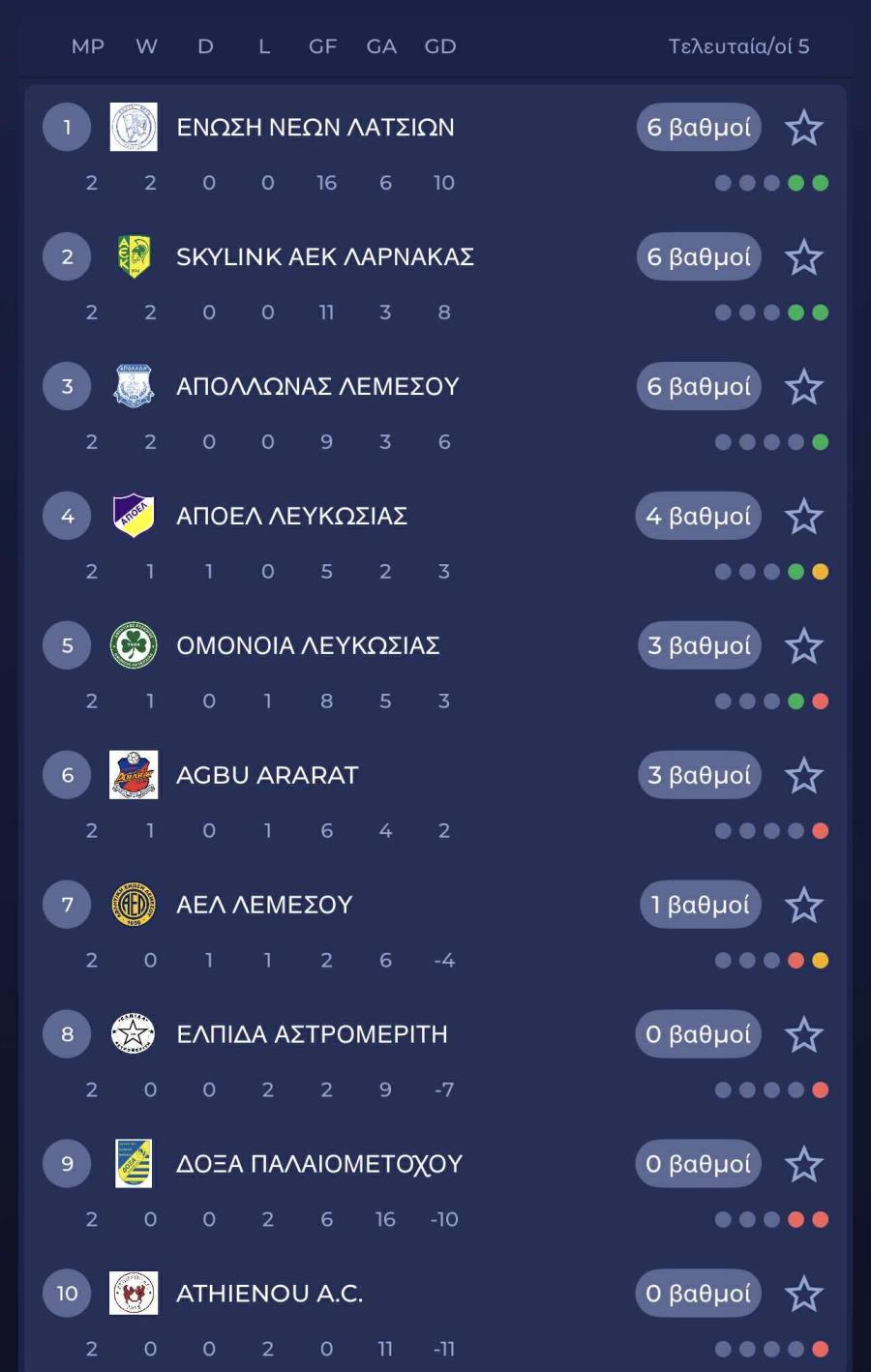The image size is (871, 1372).
Task: Star the AGBU ARARAT team
Action: [803, 776]
